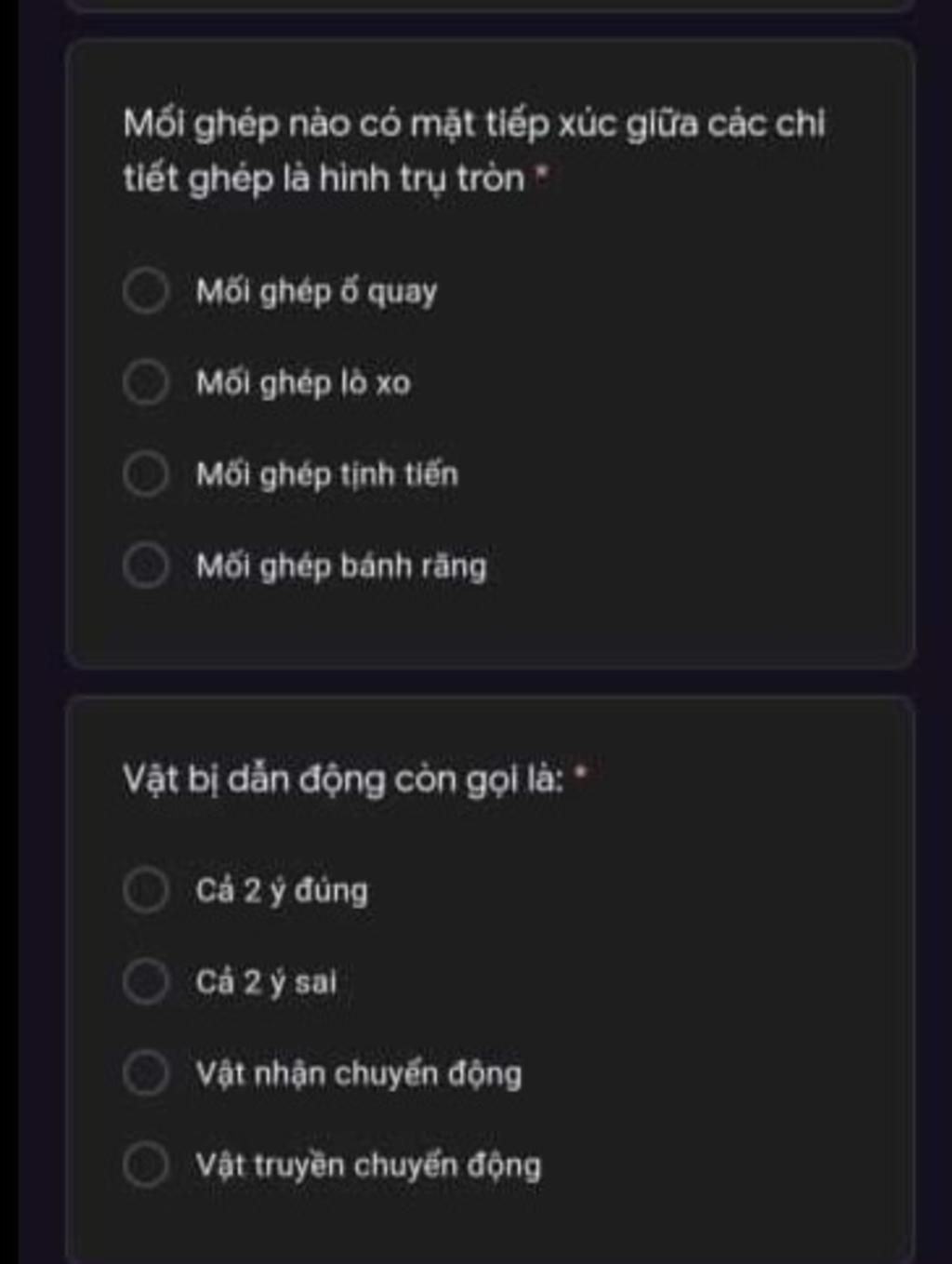Select the 'Mối ghép ổ quay' option
Screen dimensions: 952x1264
(x=146, y=291)
